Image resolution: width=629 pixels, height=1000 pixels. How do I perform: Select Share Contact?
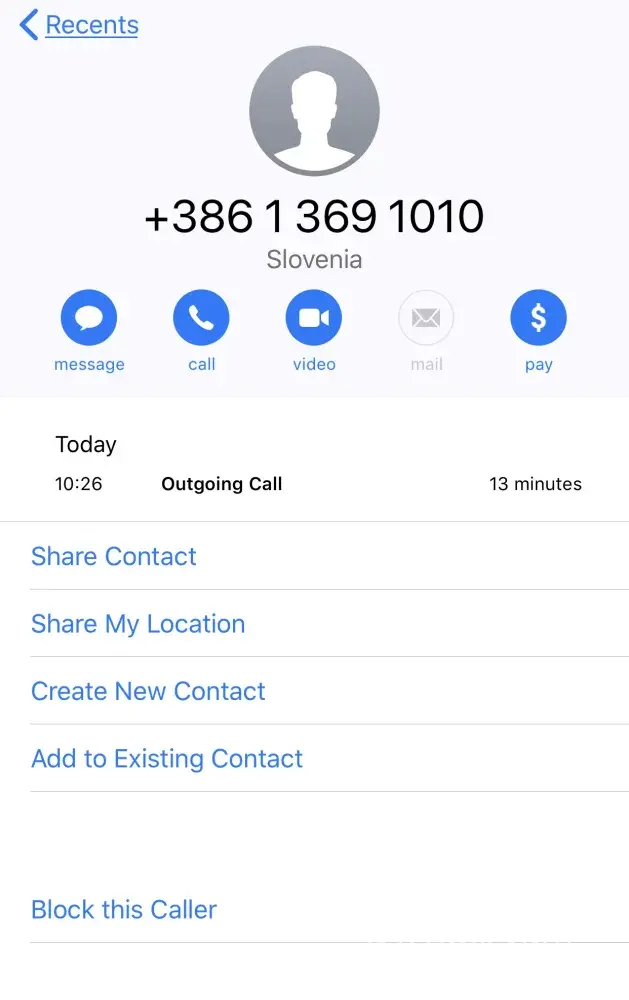[x=114, y=556]
